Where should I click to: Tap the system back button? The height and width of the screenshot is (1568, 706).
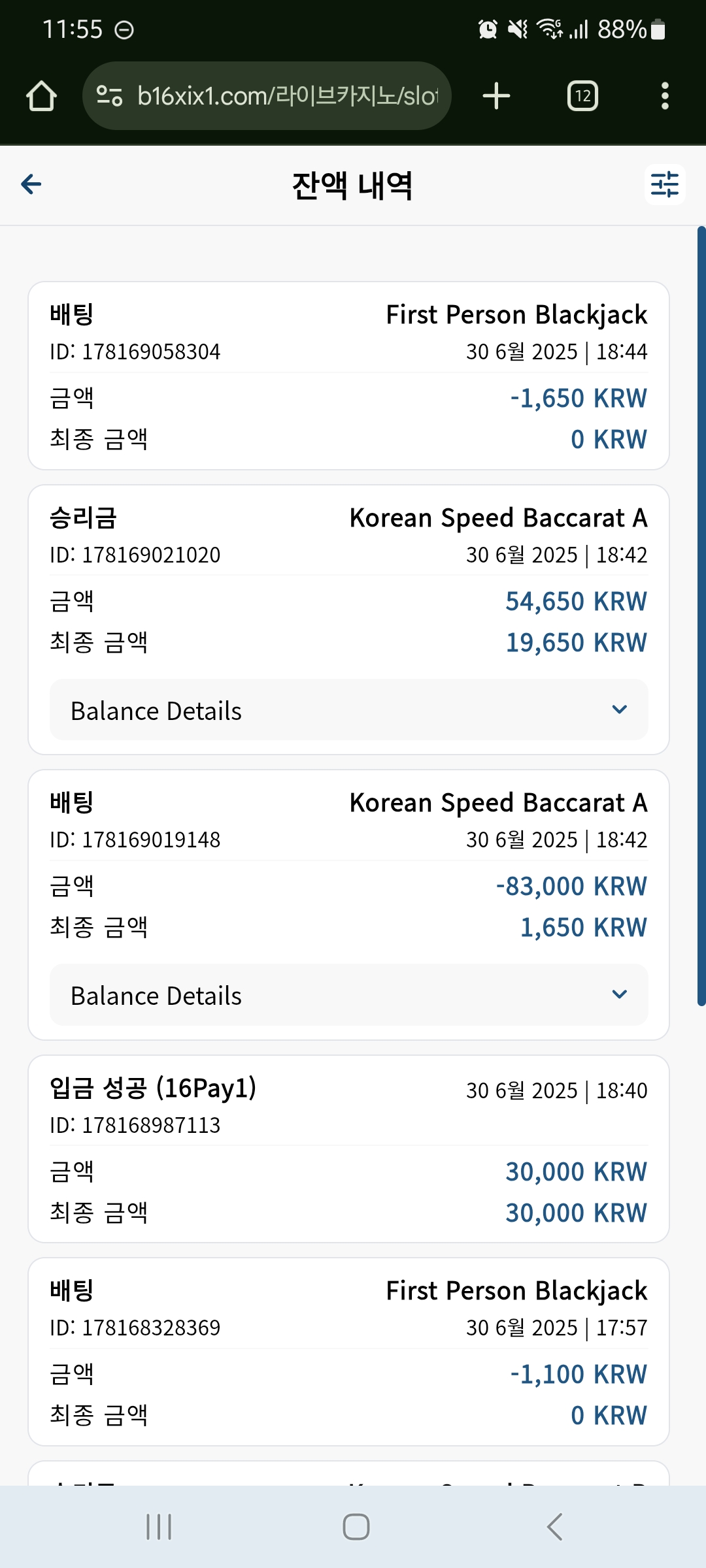click(554, 1527)
